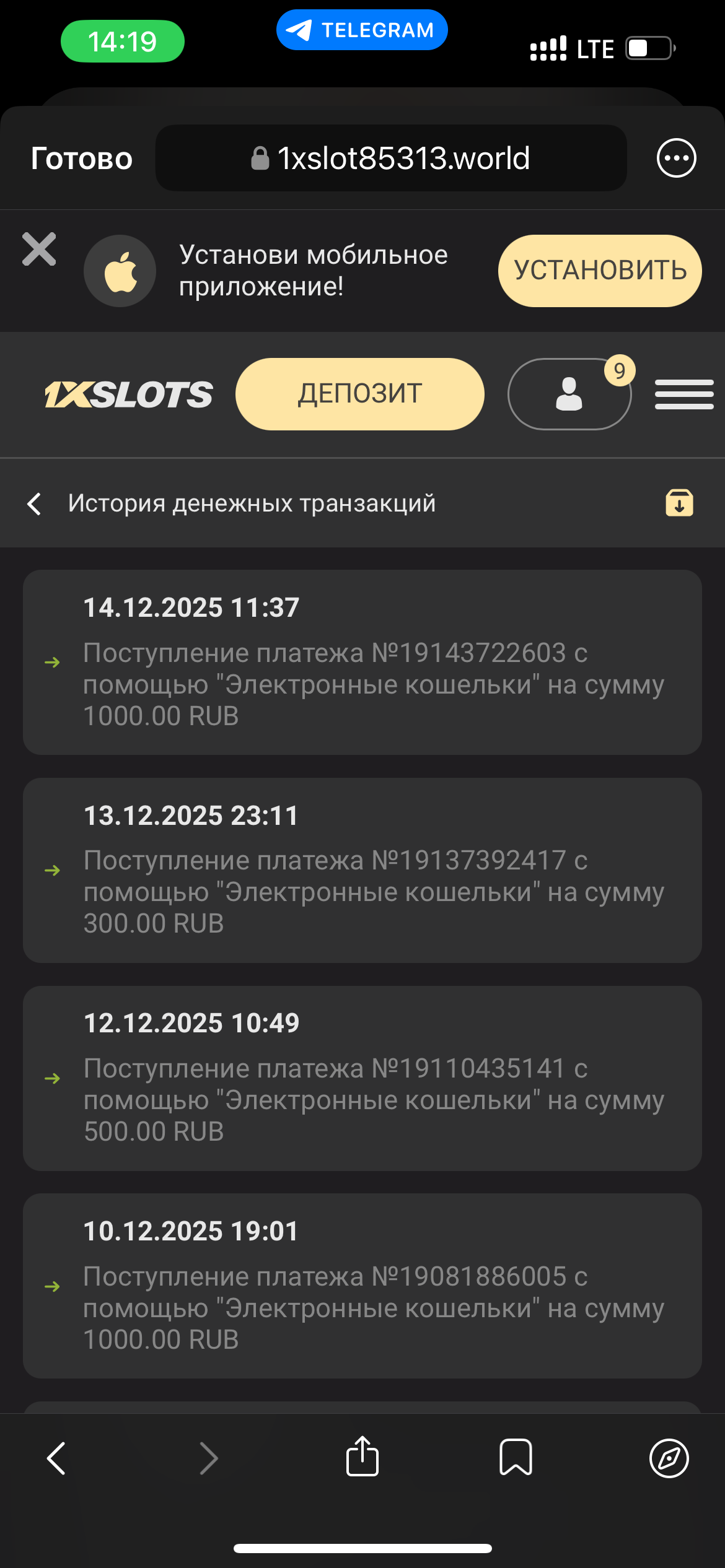Open the ДЕПОЗИТ page

(x=359, y=394)
